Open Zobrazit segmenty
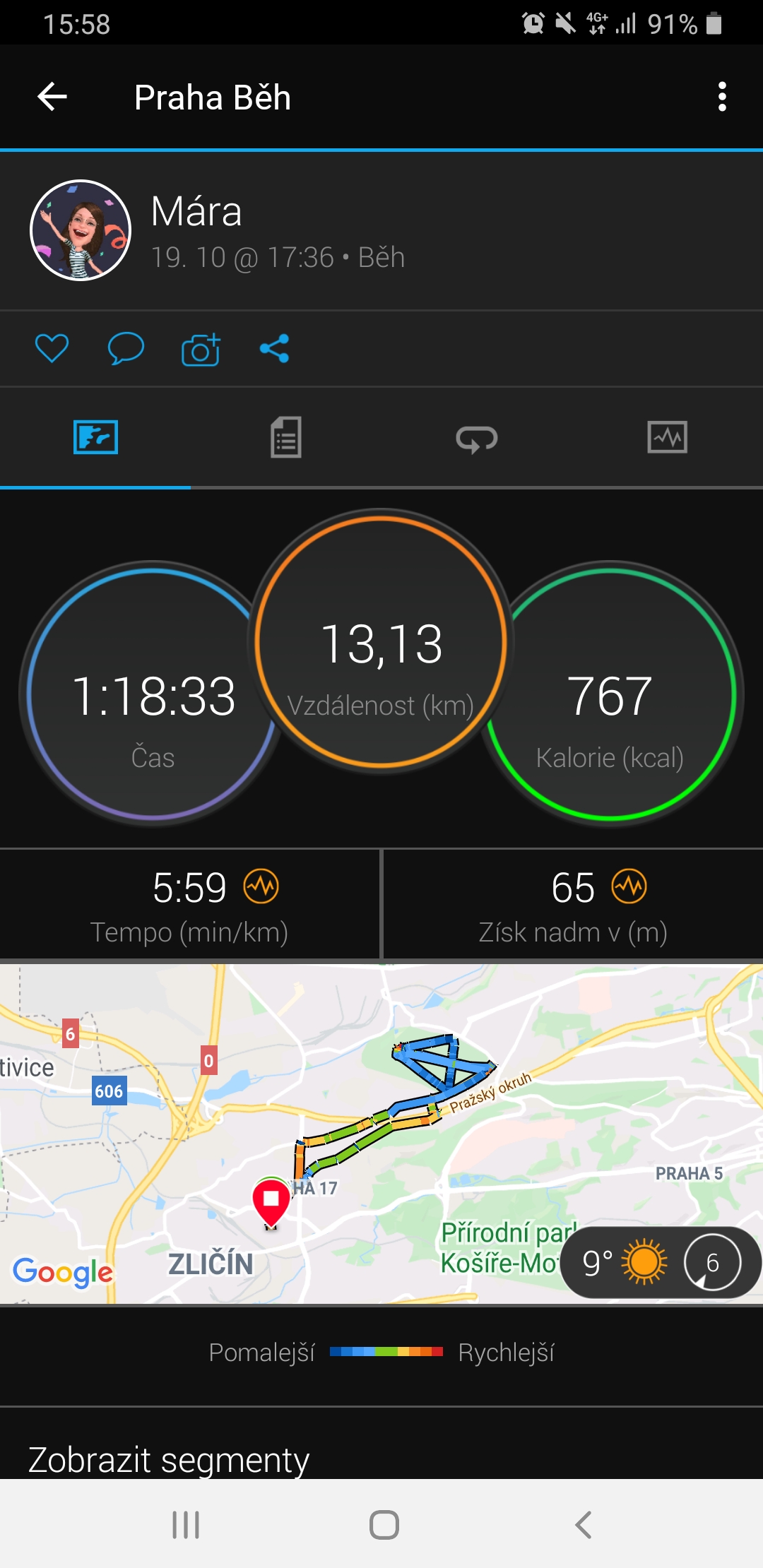 click(169, 1459)
